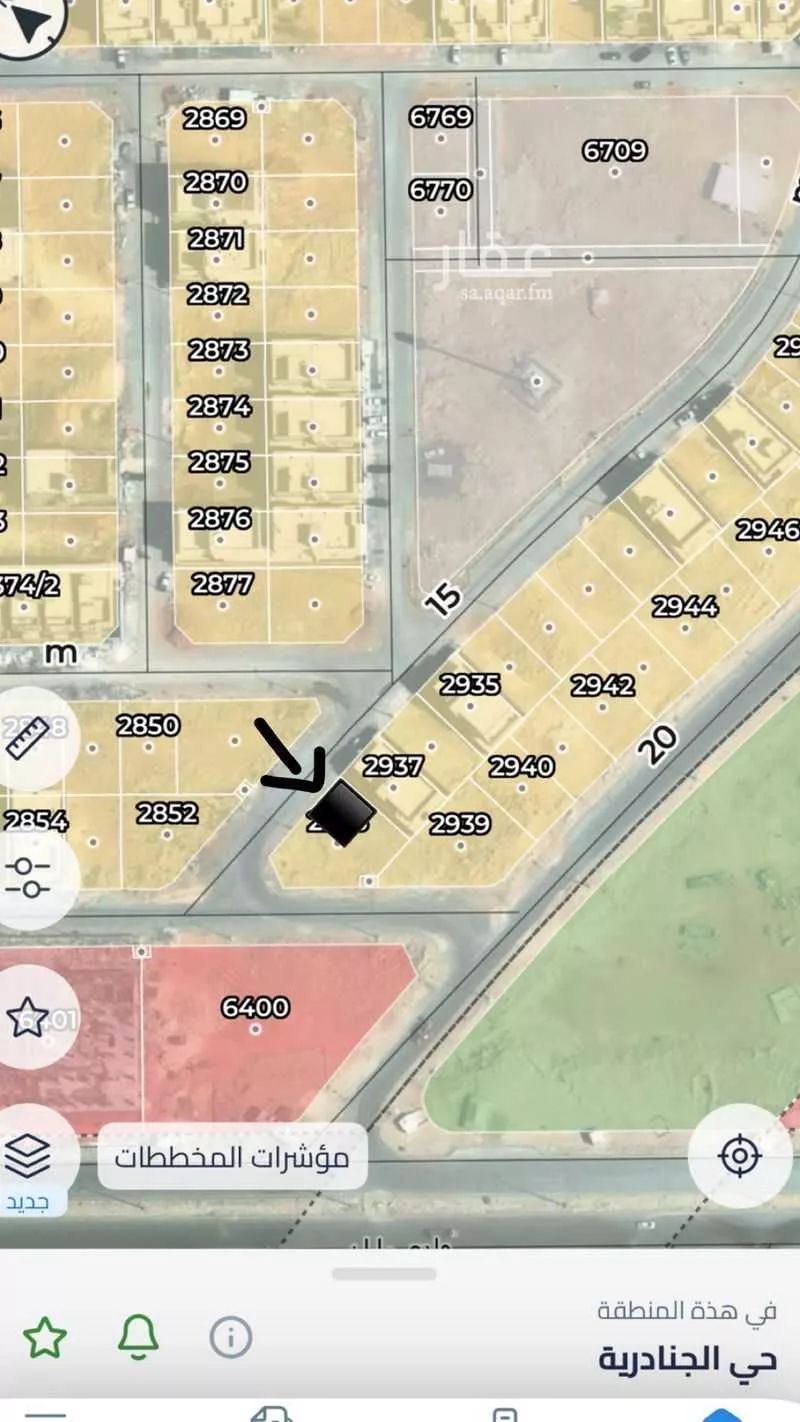Select parcel 2877 on the map

coord(222,584)
